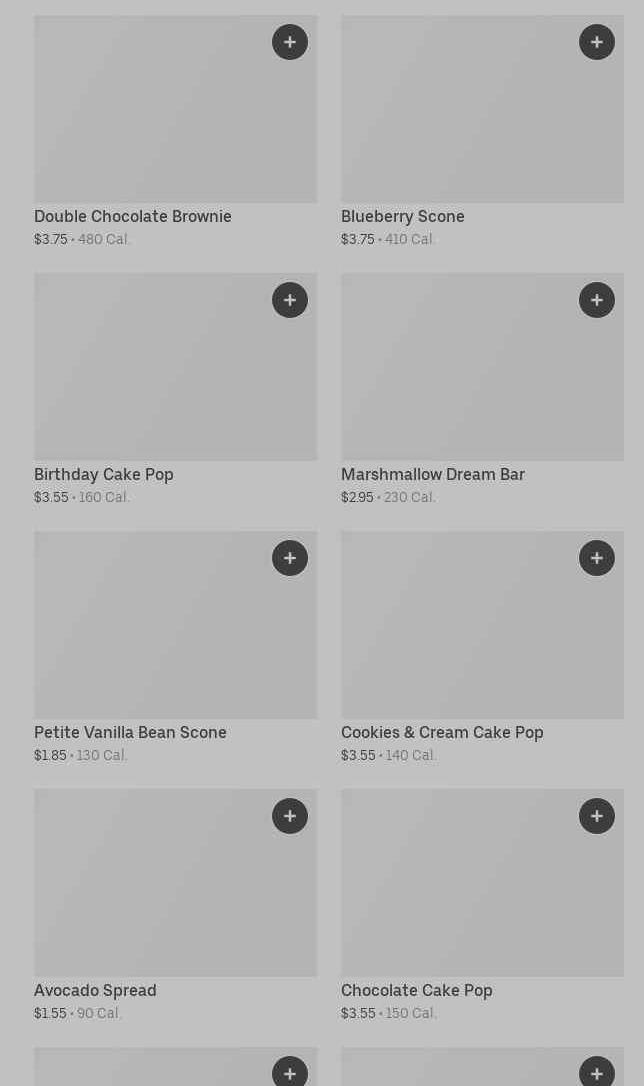View Chocolate Cake Pop details
The image size is (644, 1086).
coord(482,905)
